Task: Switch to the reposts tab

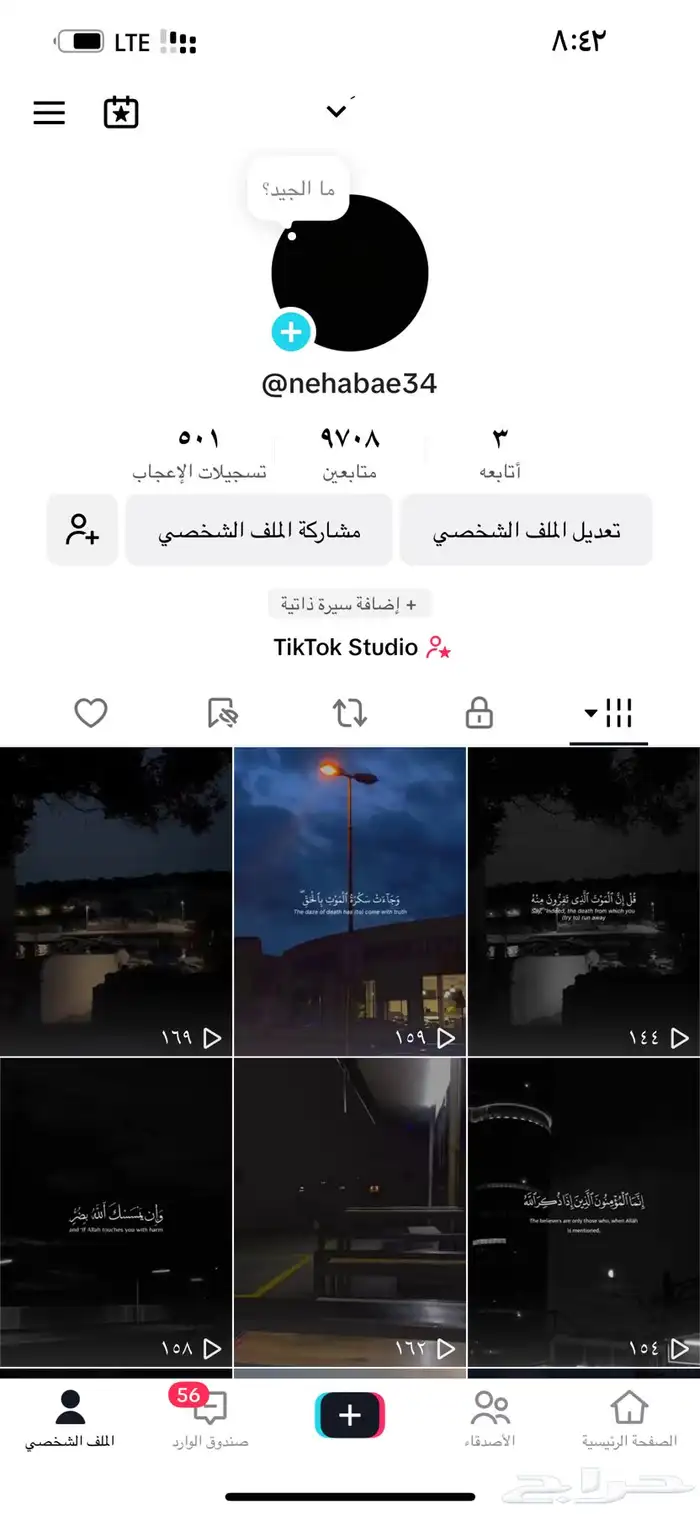Action: coord(350,713)
